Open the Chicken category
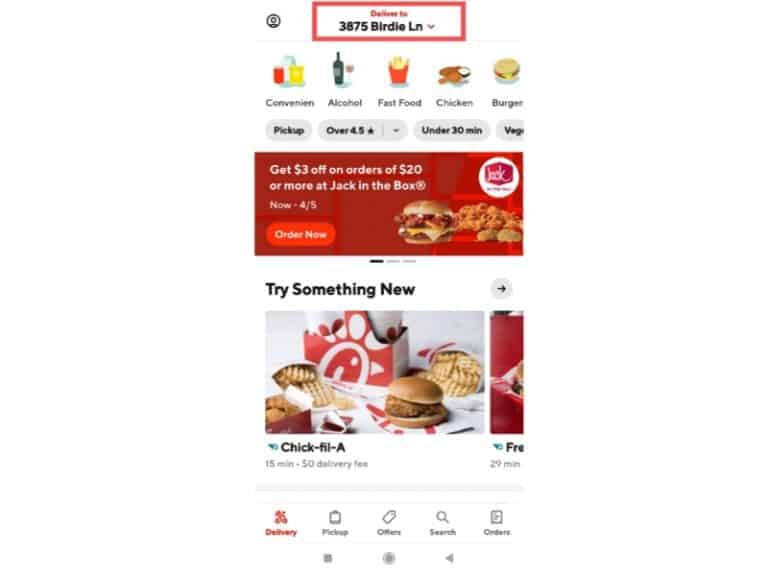Viewport: 768px width, 576px height. (454, 80)
